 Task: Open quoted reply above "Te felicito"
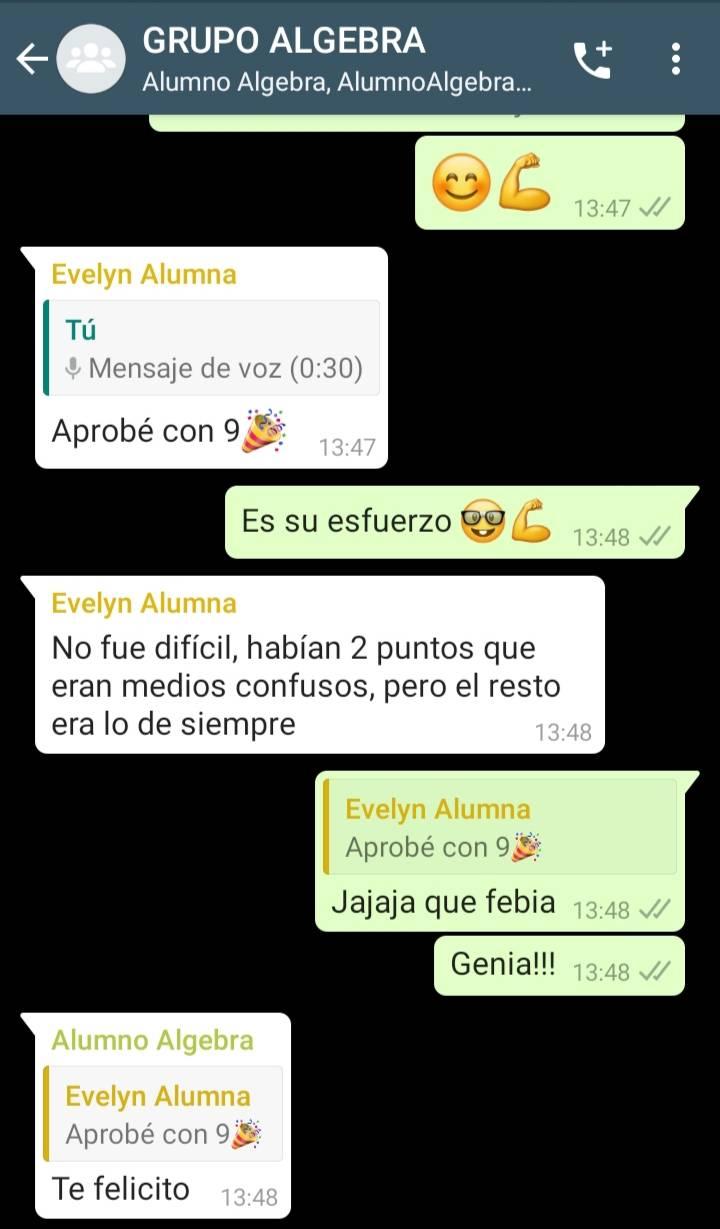pyautogui.click(x=164, y=1114)
